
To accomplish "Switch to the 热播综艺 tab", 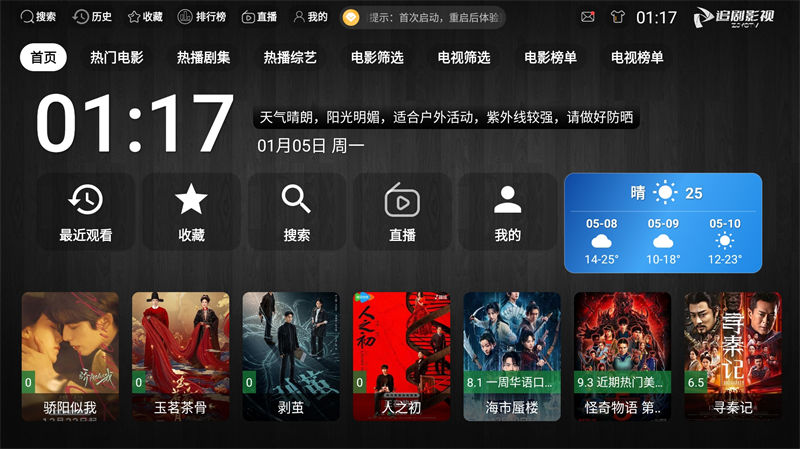I will point(290,58).
